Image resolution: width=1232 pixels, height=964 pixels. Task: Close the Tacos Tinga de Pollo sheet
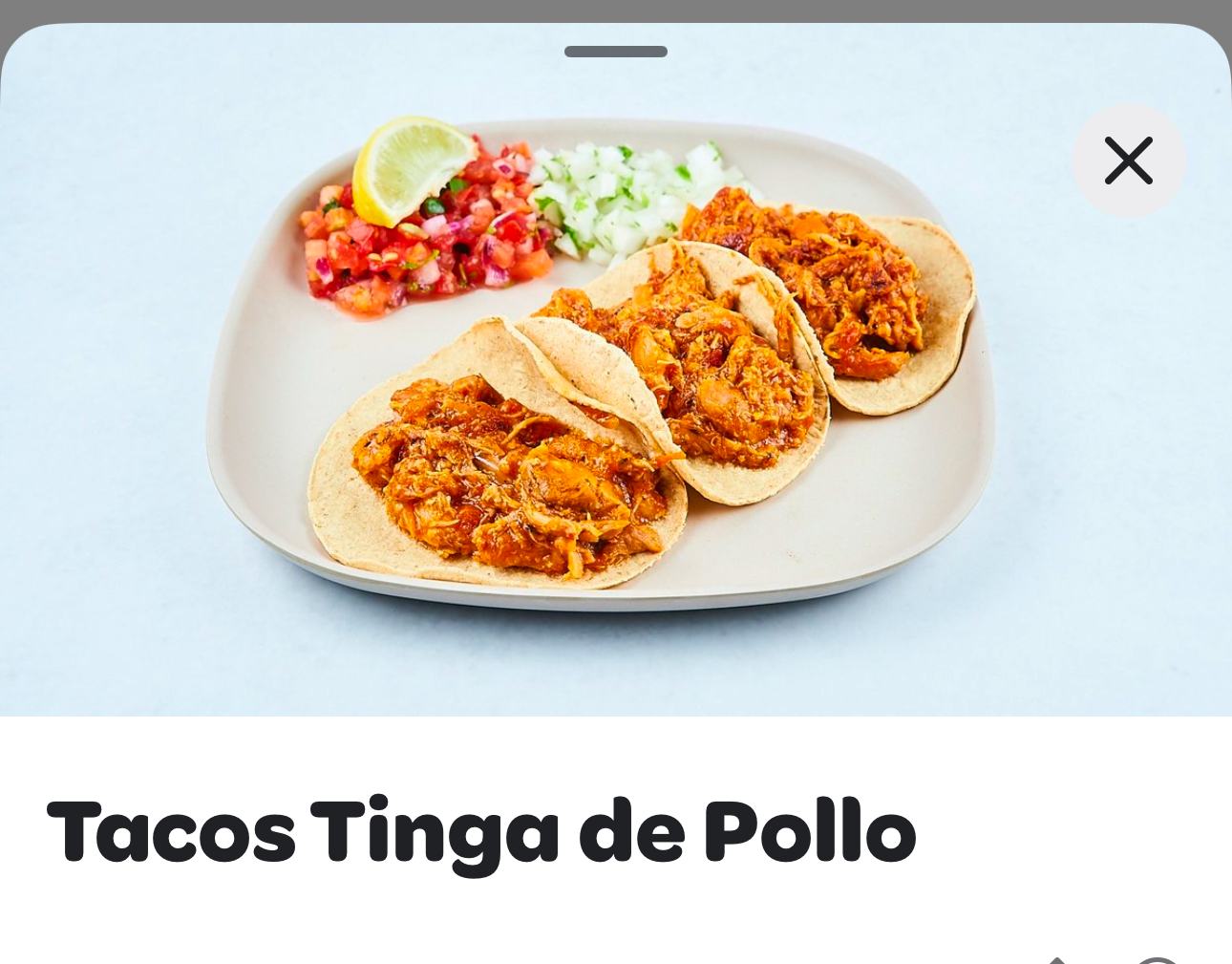(x=1128, y=161)
